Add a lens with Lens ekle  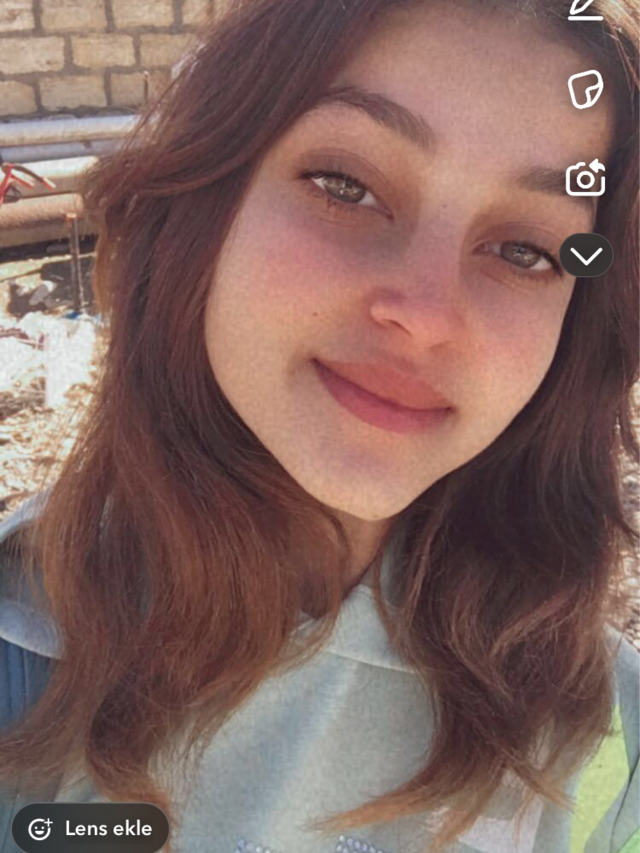pos(90,828)
